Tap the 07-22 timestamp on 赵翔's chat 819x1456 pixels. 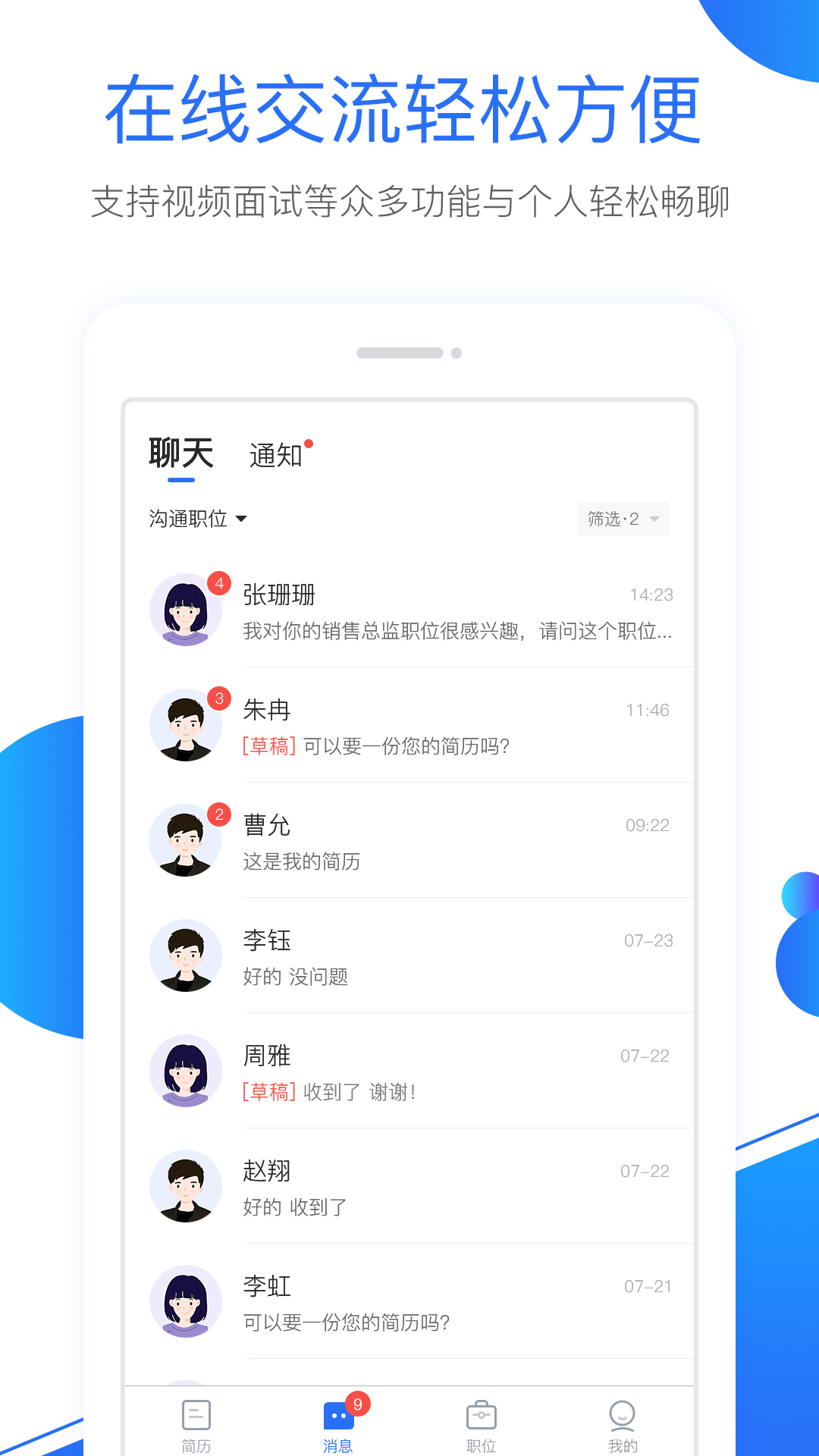(x=645, y=1170)
